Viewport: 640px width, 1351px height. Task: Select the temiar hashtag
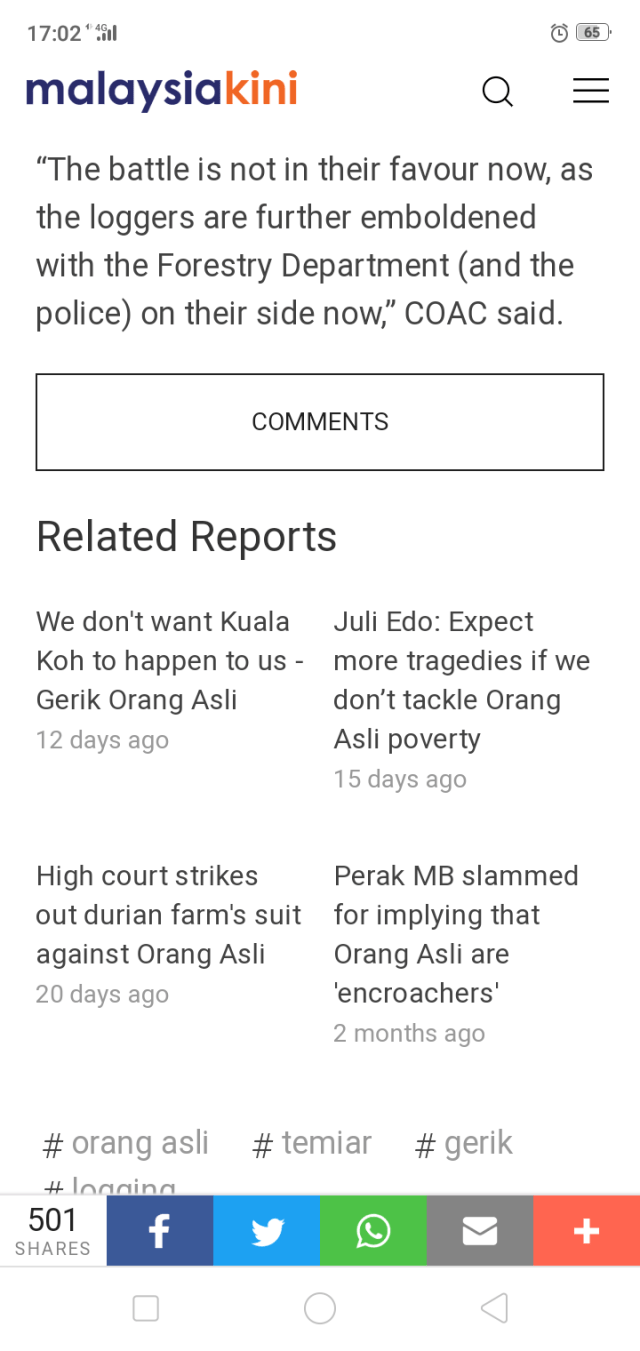(x=312, y=1143)
